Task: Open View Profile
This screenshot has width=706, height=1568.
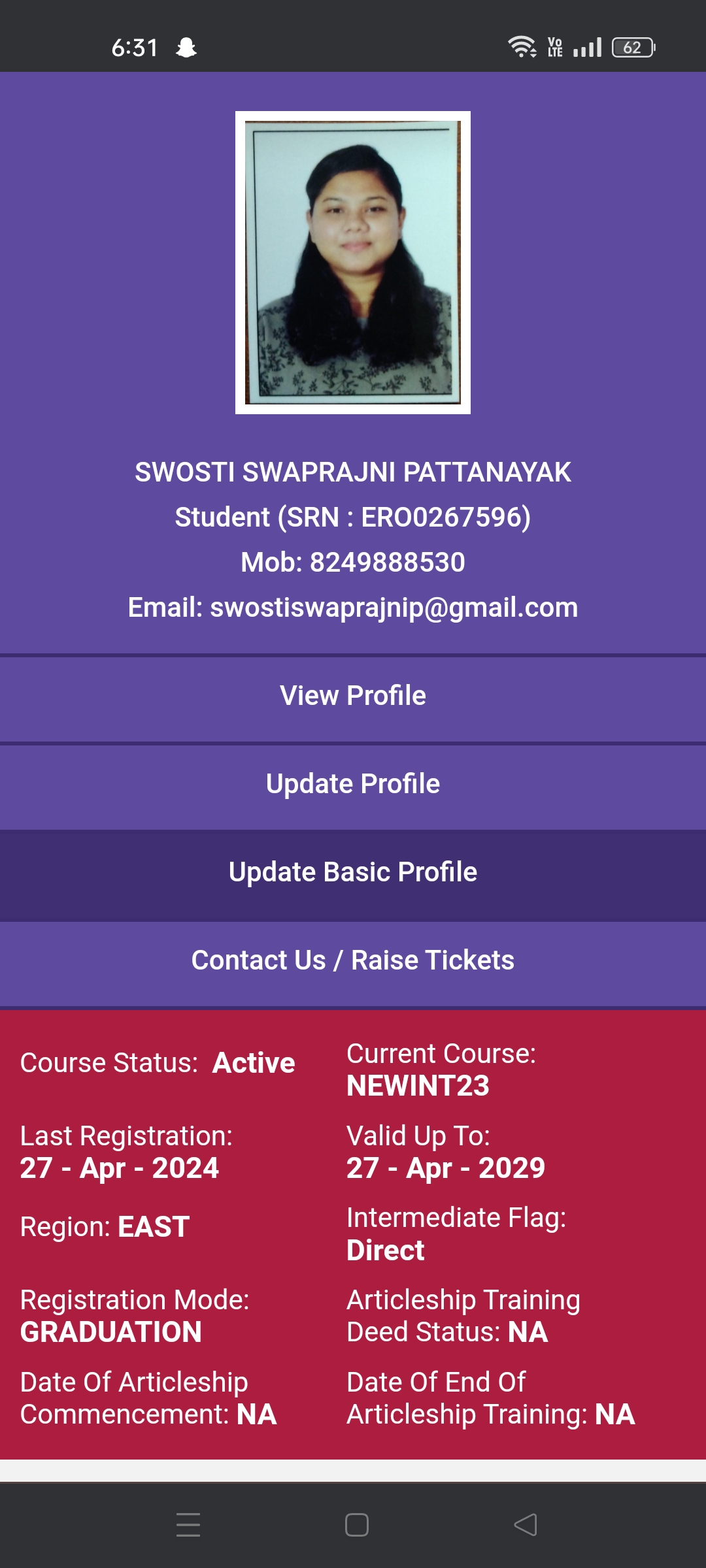Action: point(353,696)
